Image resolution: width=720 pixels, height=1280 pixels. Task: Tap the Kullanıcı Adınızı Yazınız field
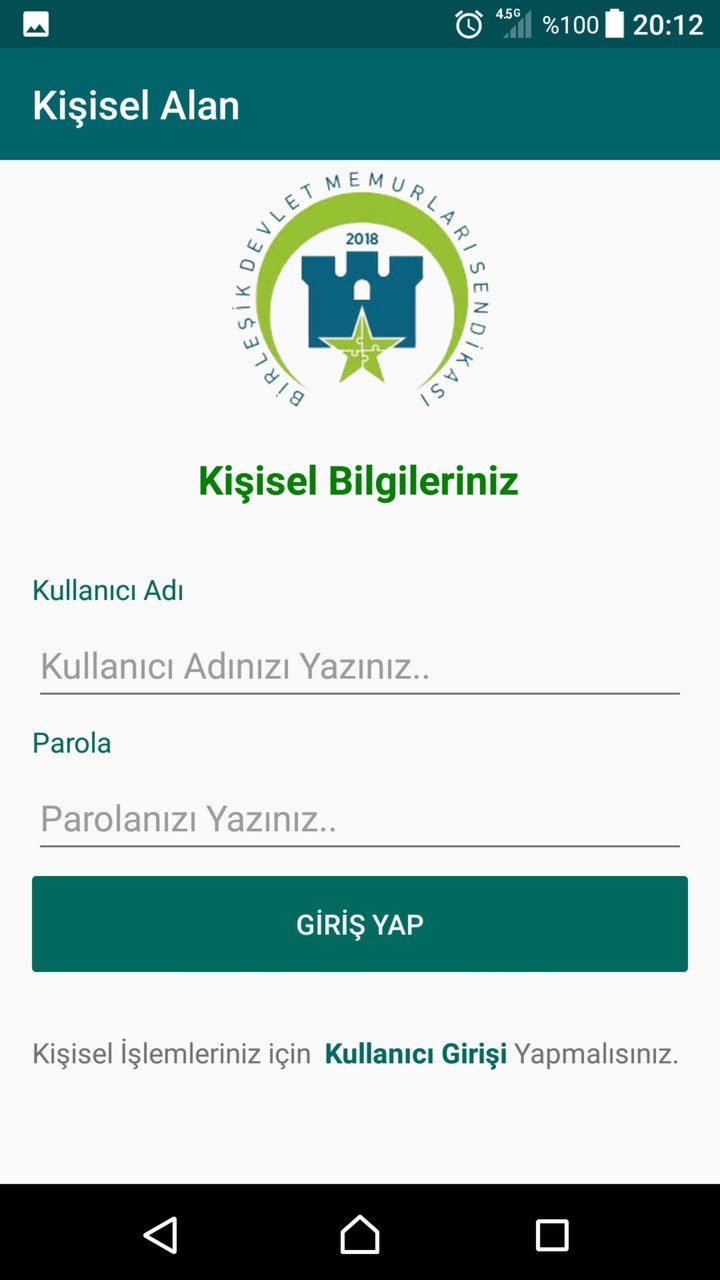pos(360,666)
